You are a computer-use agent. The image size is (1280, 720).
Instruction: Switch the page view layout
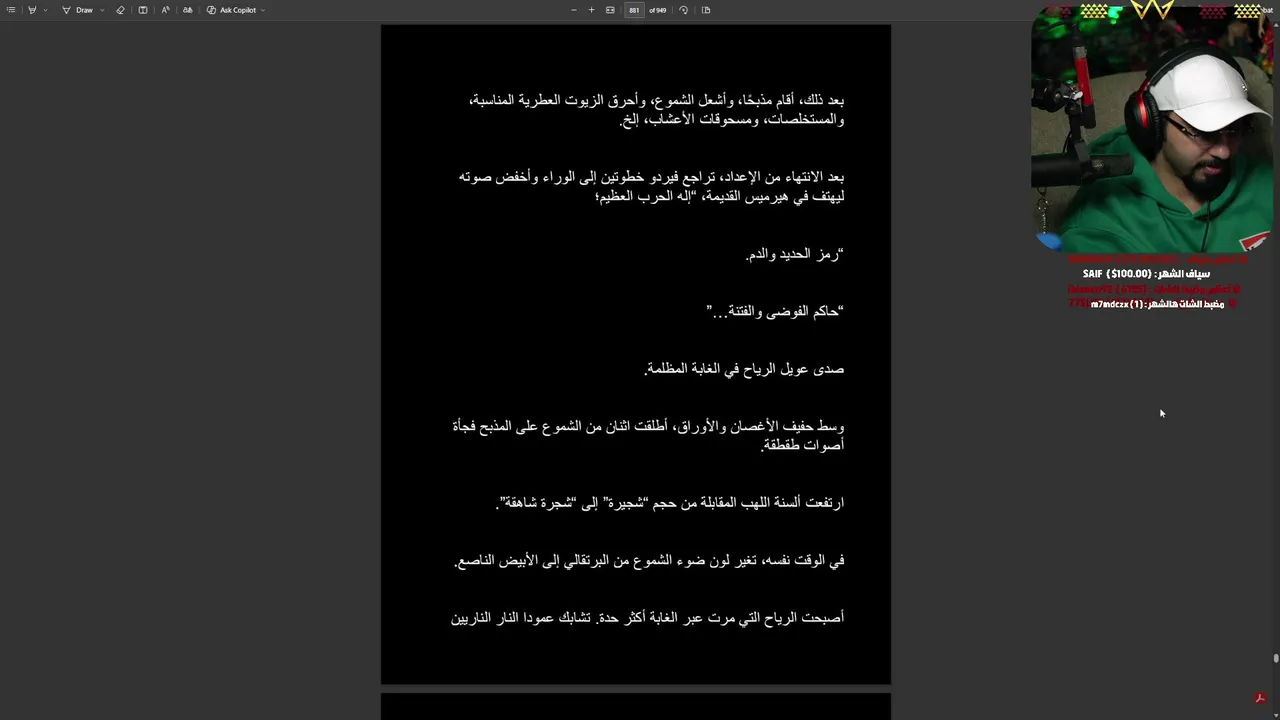706,10
